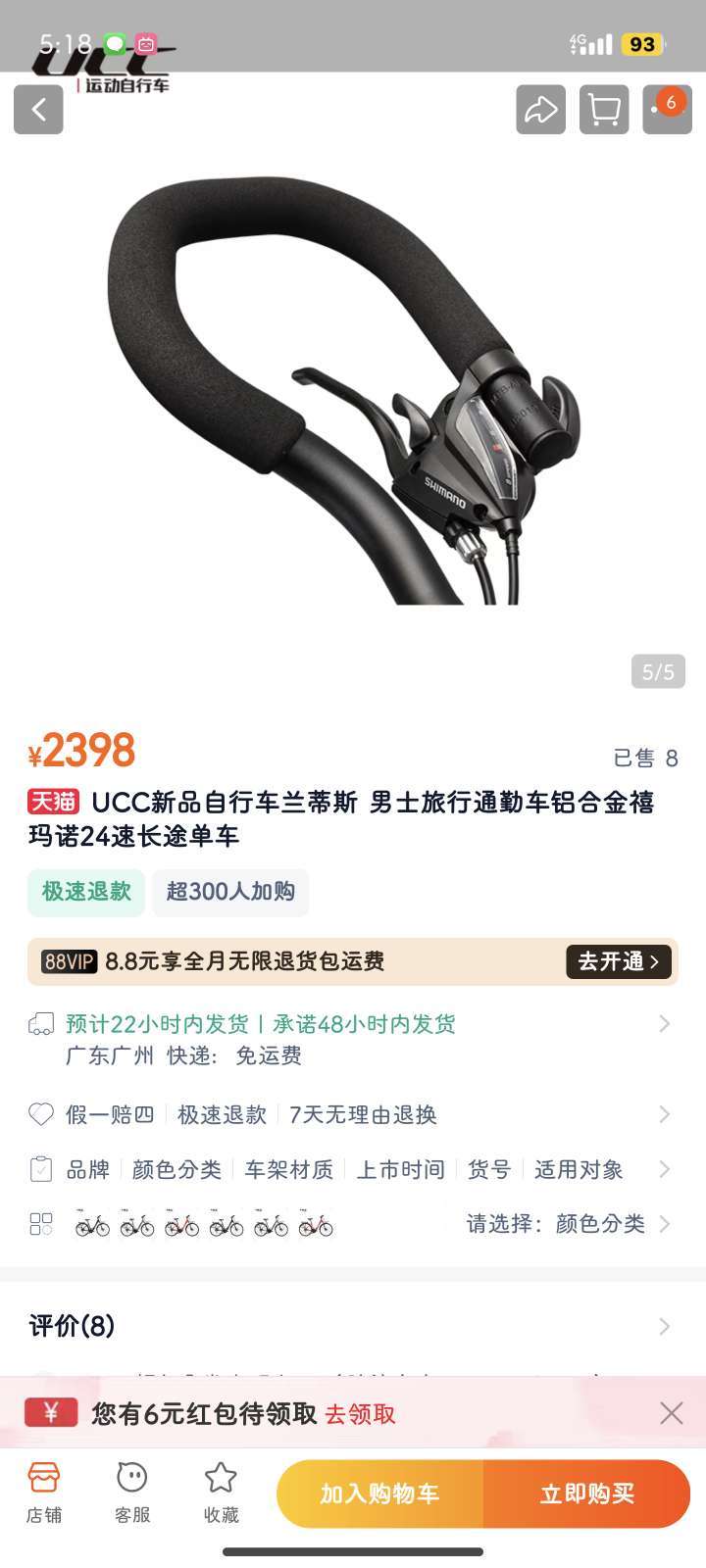706x1568 pixels.
Task: Visit the 店铺 store page
Action: pos(44,1494)
